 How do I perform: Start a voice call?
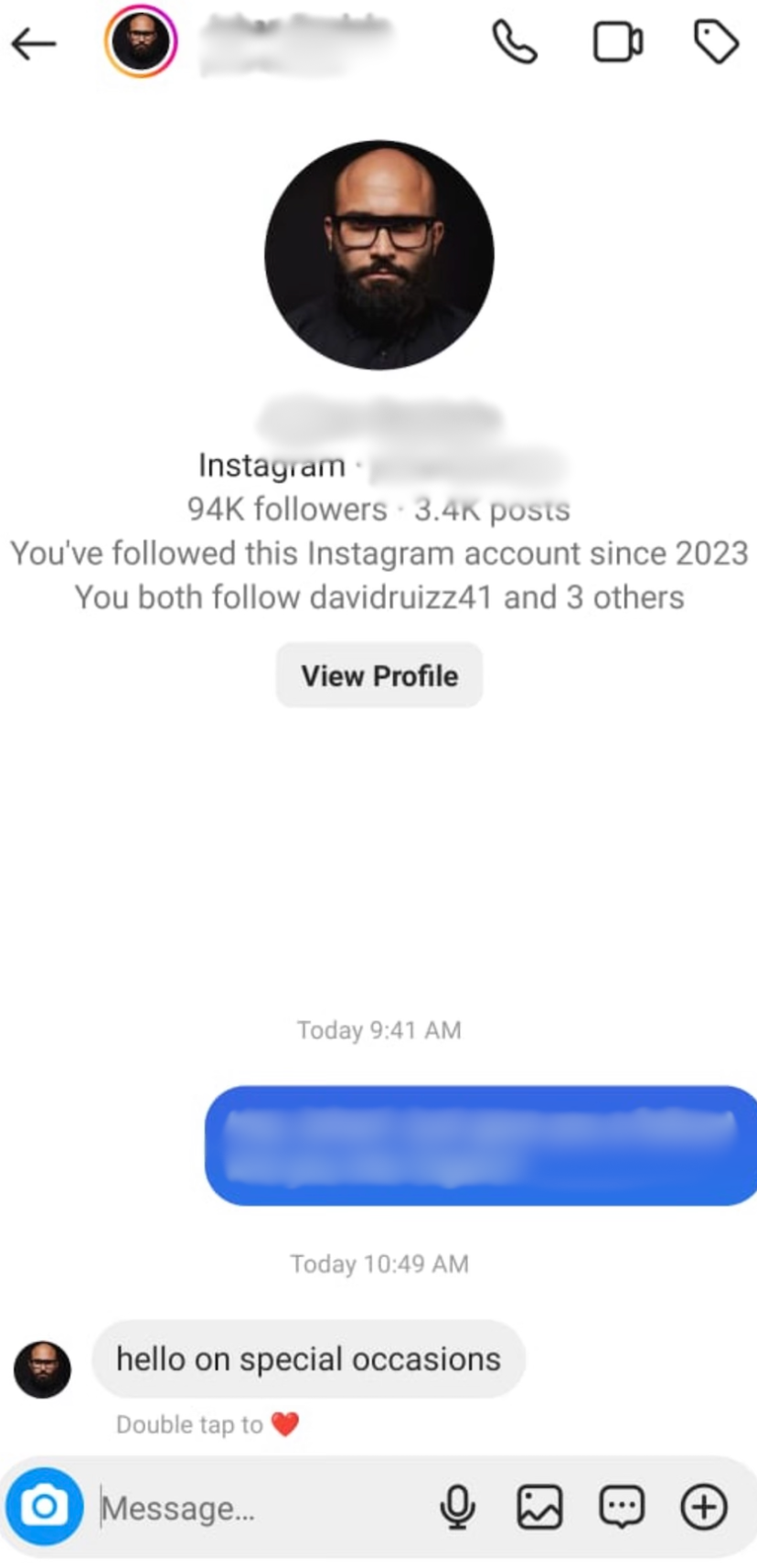point(515,42)
